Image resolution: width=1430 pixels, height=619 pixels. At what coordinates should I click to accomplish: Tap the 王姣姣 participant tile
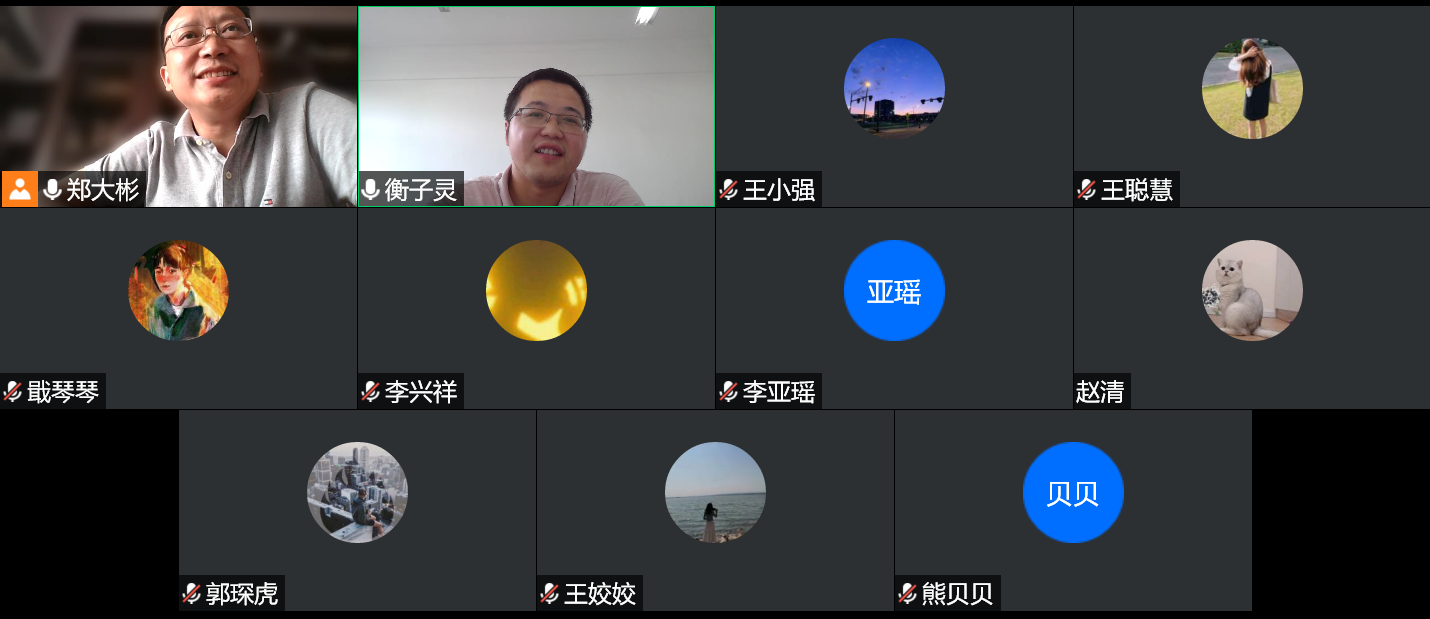click(x=715, y=509)
